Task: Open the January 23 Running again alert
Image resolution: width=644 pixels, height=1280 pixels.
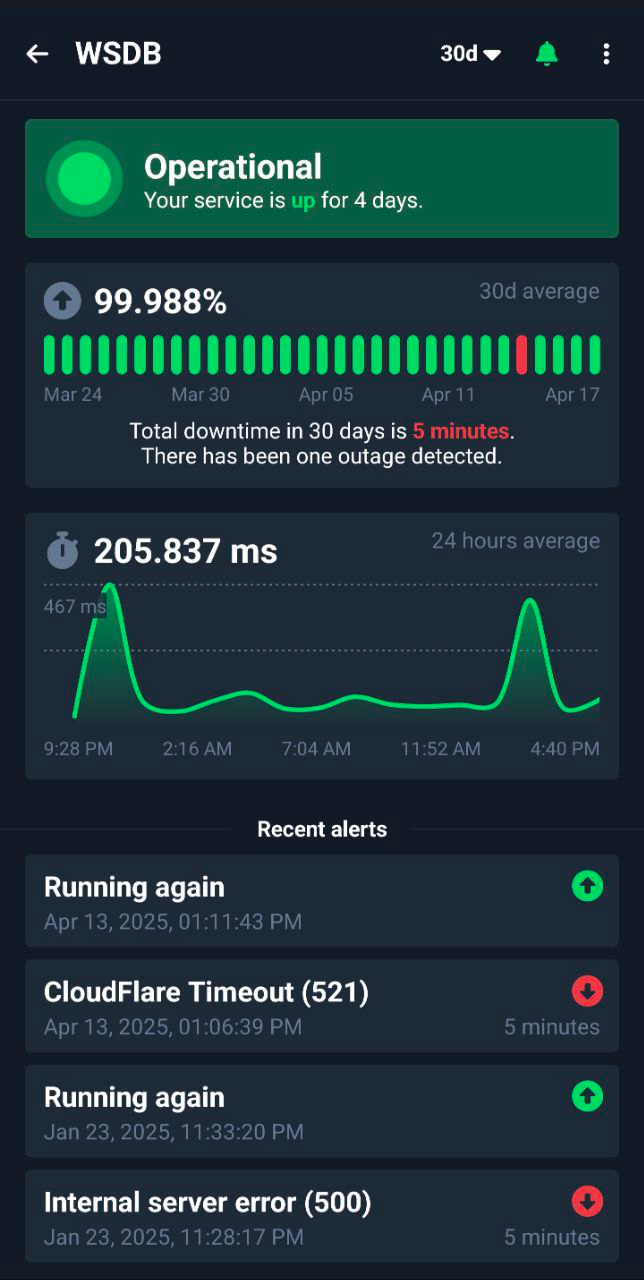Action: 322,1111
